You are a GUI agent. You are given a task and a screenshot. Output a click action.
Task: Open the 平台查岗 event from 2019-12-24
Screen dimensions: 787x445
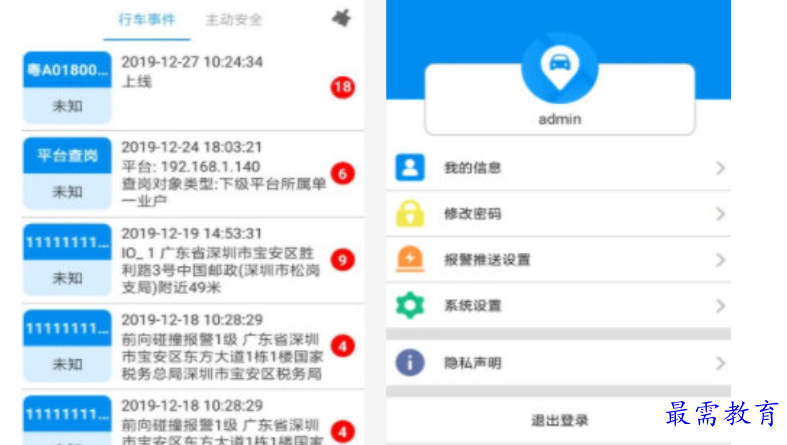[190, 173]
